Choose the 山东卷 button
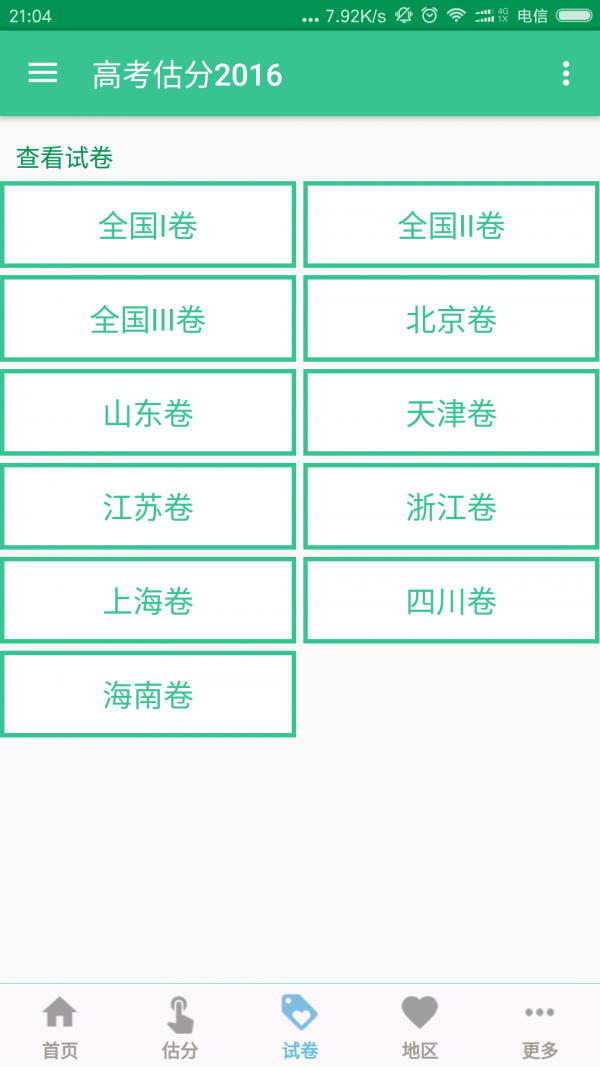This screenshot has width=600, height=1067. click(x=148, y=413)
